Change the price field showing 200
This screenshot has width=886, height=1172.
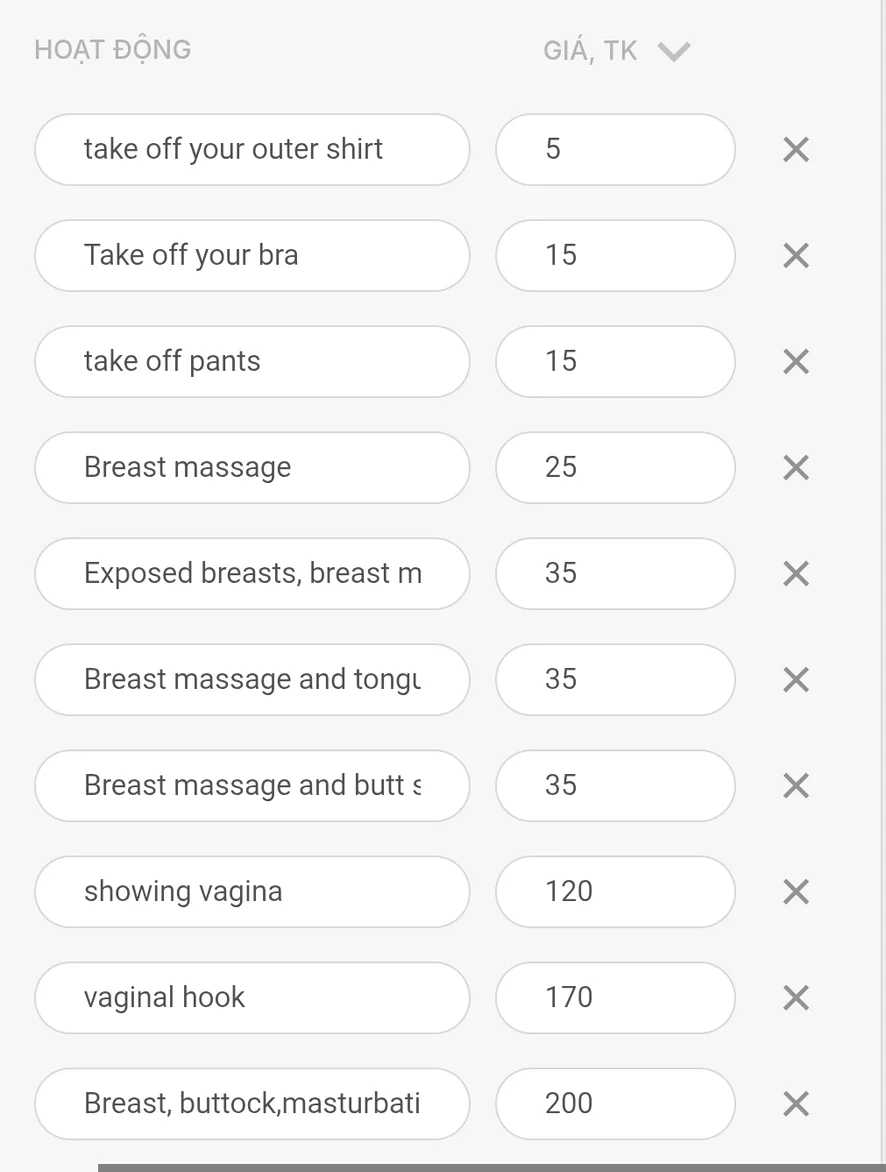pyautogui.click(x=615, y=1104)
